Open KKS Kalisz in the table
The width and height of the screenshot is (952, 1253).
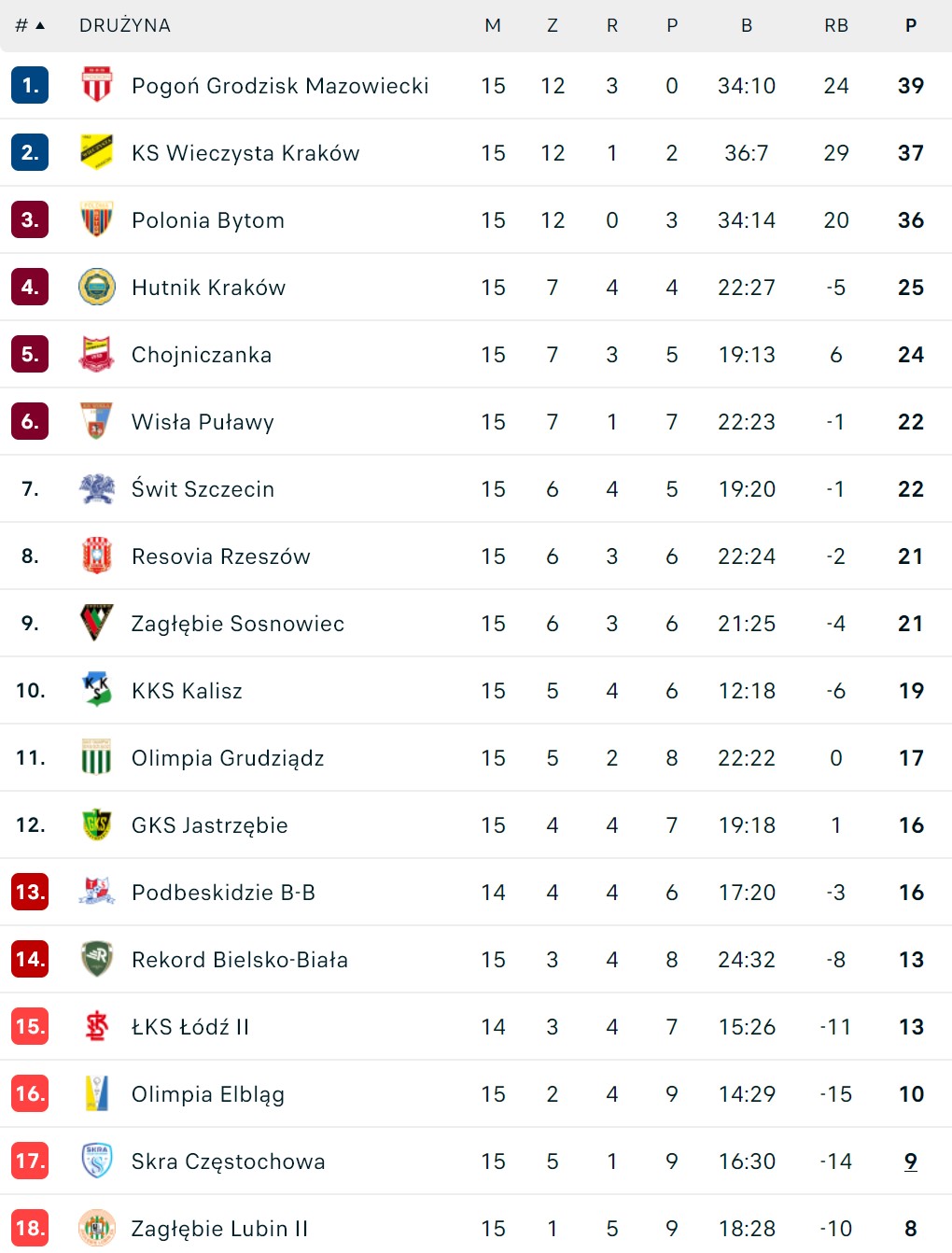pyautogui.click(x=187, y=691)
